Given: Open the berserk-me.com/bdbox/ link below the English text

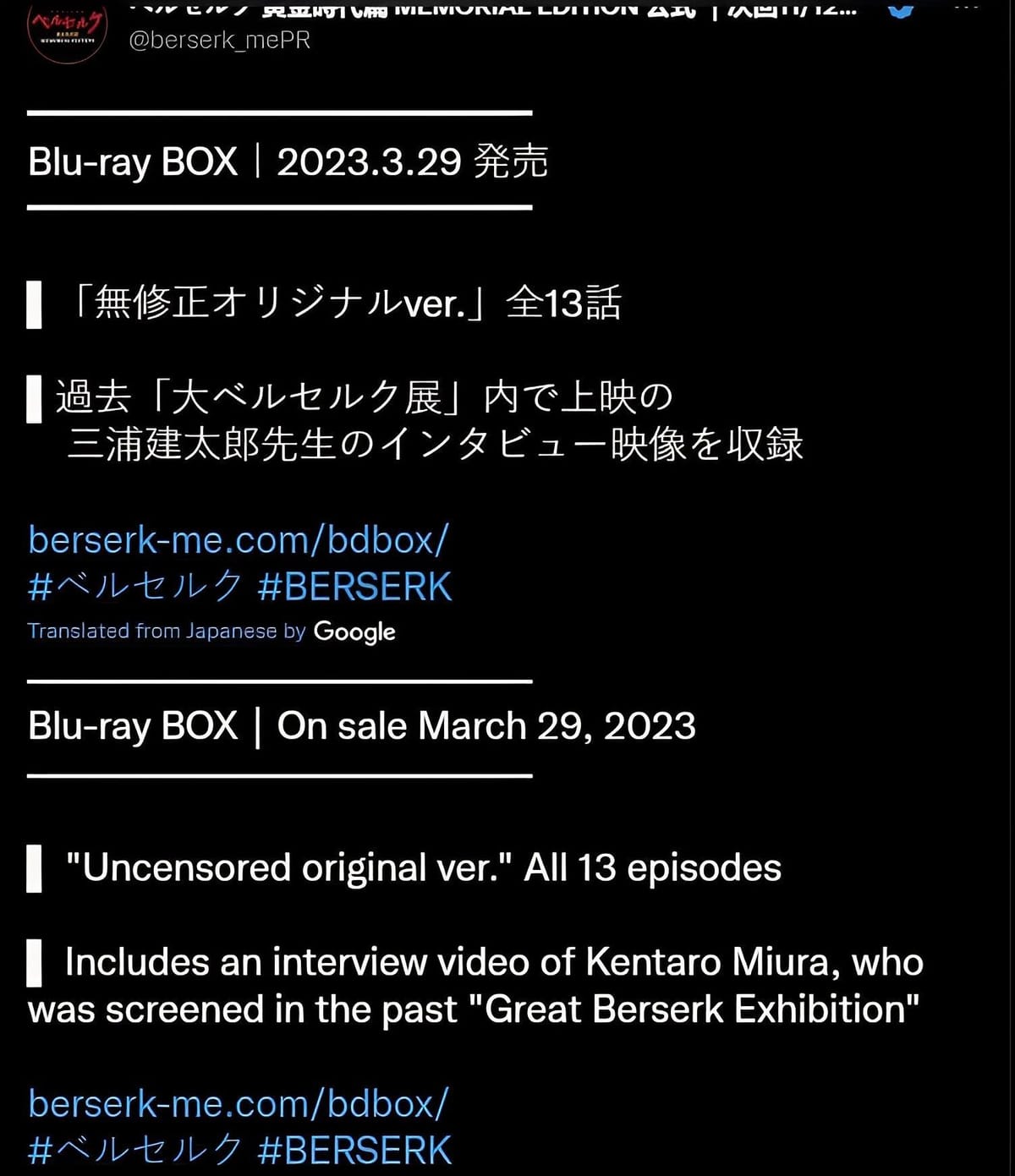Looking at the screenshot, I should pyautogui.click(x=239, y=1103).
